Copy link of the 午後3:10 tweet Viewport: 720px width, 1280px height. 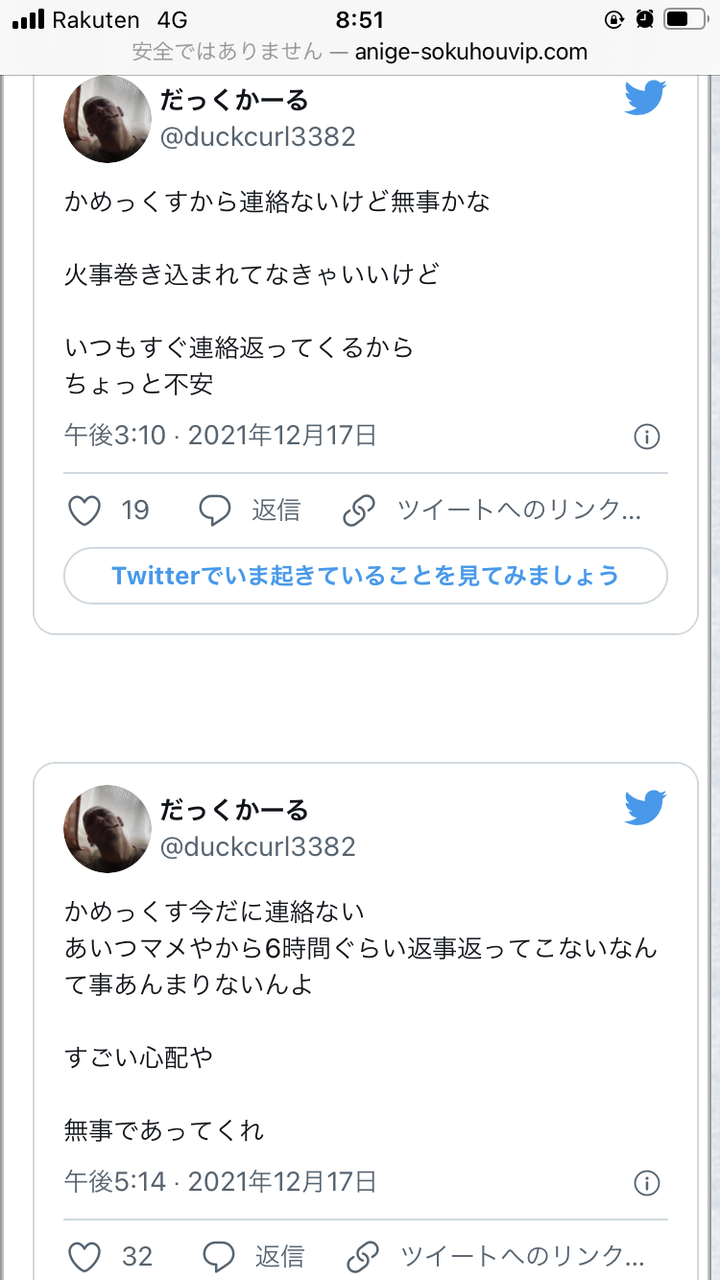point(491,511)
